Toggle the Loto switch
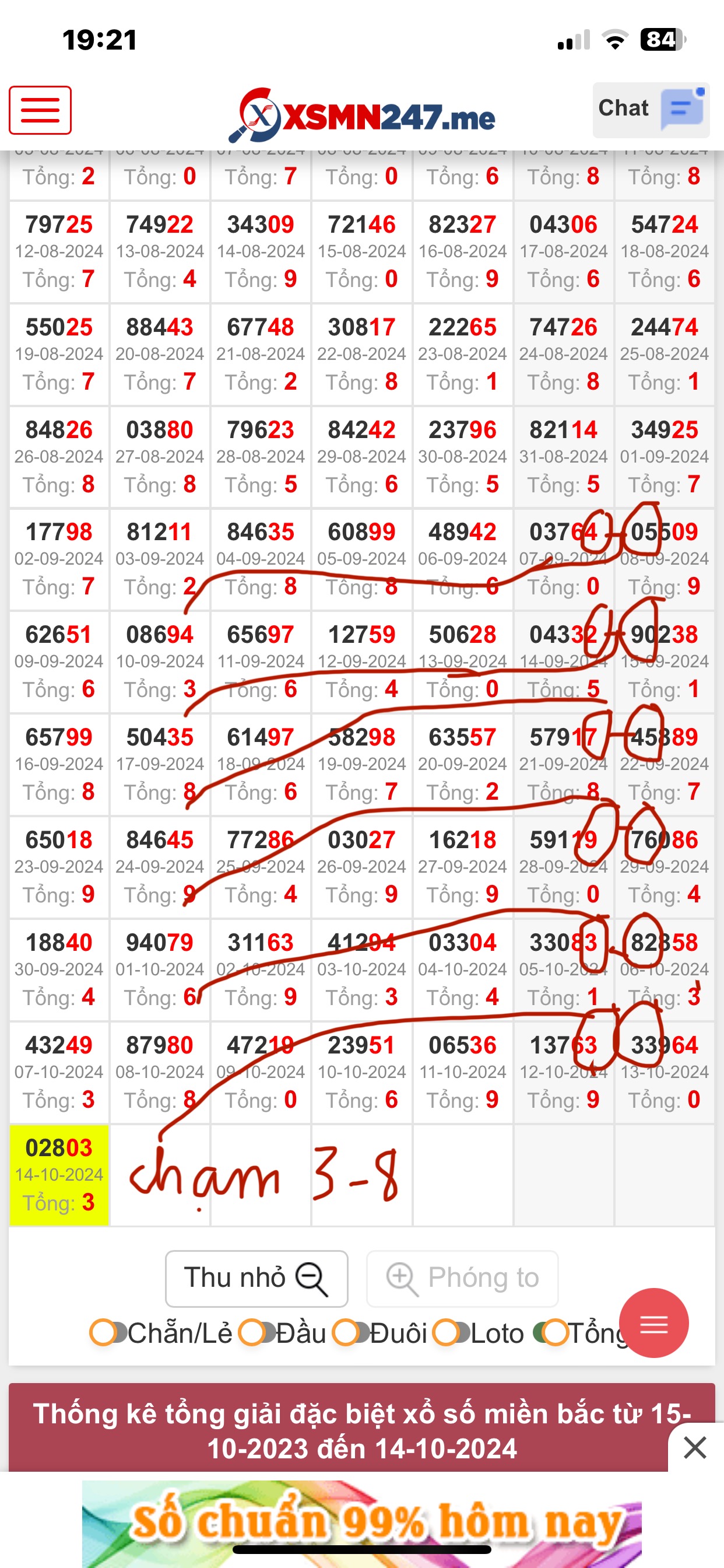Screen dimensions: 724x1568 pos(451,1333)
